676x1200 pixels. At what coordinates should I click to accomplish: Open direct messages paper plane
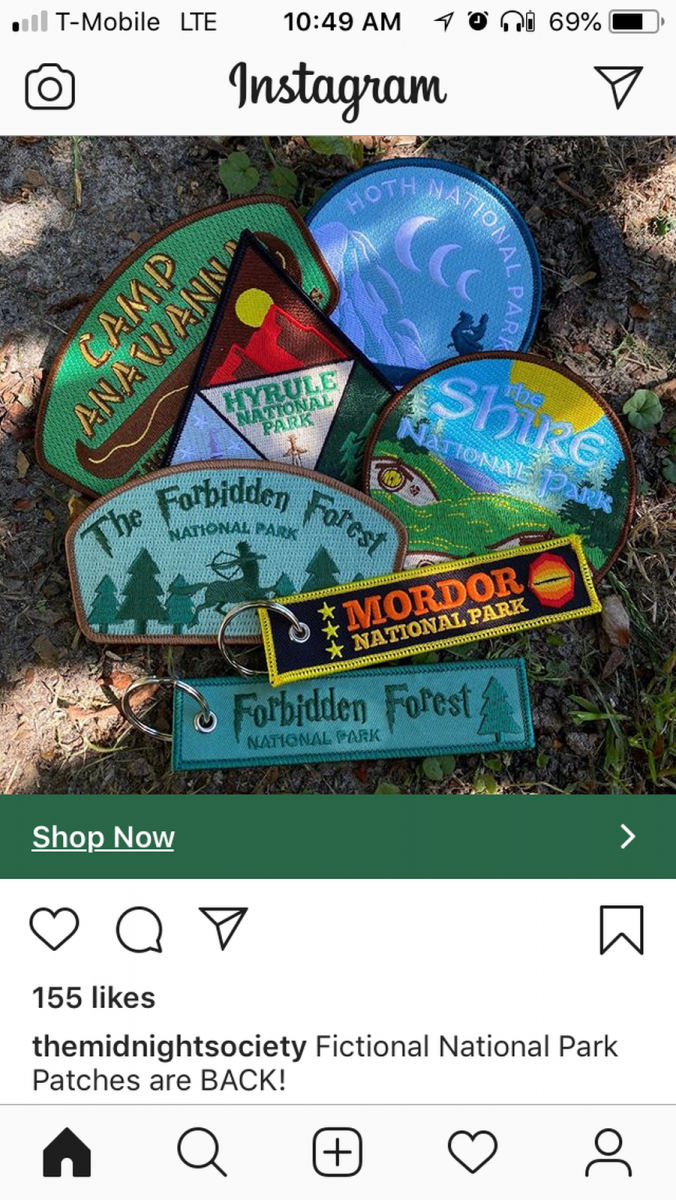pos(618,88)
